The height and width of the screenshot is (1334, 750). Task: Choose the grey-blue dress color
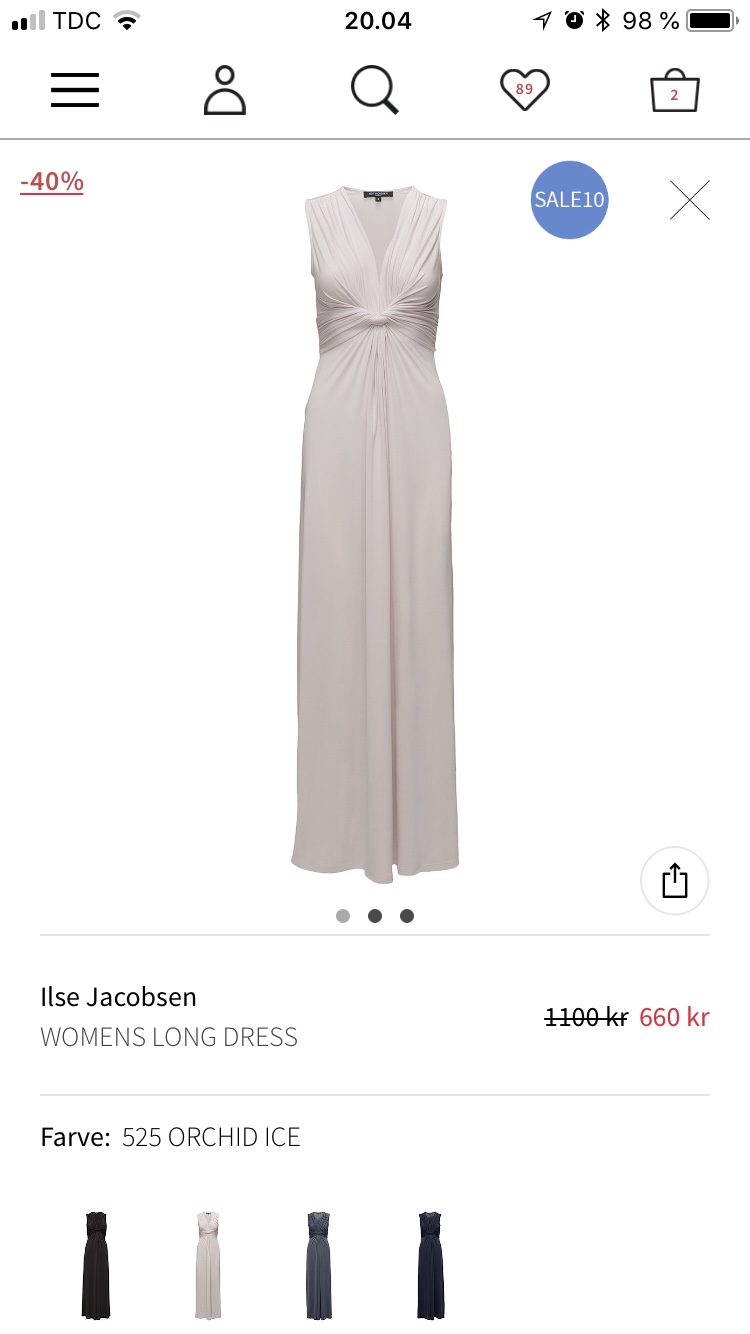coord(319,1265)
